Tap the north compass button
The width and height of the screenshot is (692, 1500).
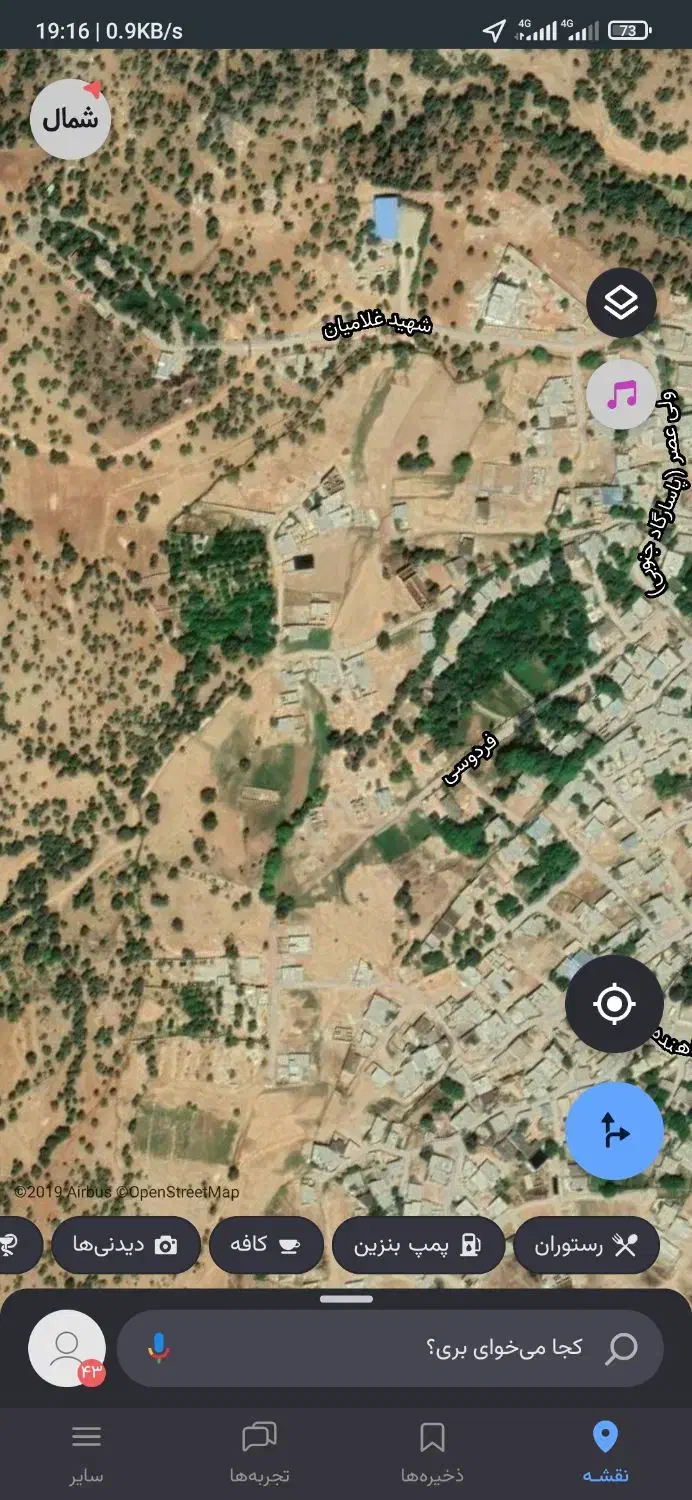[x=71, y=119]
